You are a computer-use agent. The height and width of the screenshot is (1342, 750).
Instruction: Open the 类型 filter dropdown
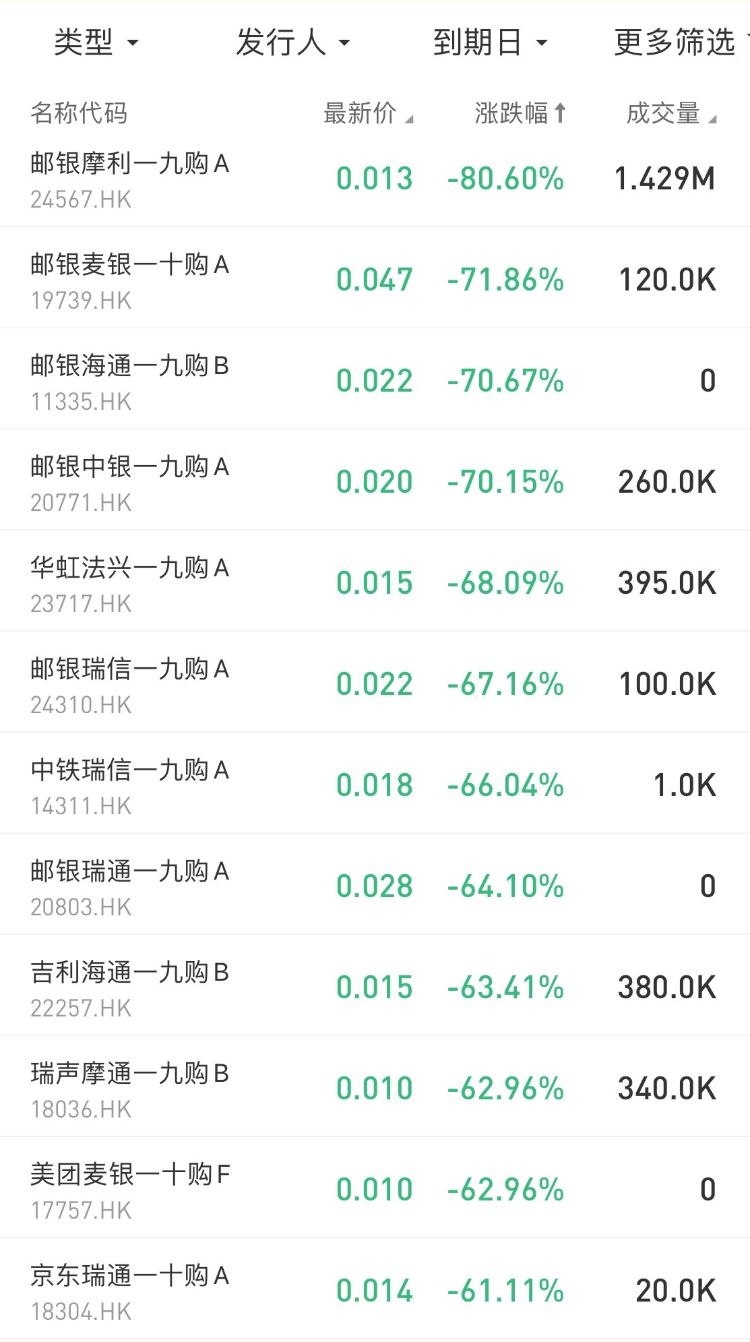point(95,43)
